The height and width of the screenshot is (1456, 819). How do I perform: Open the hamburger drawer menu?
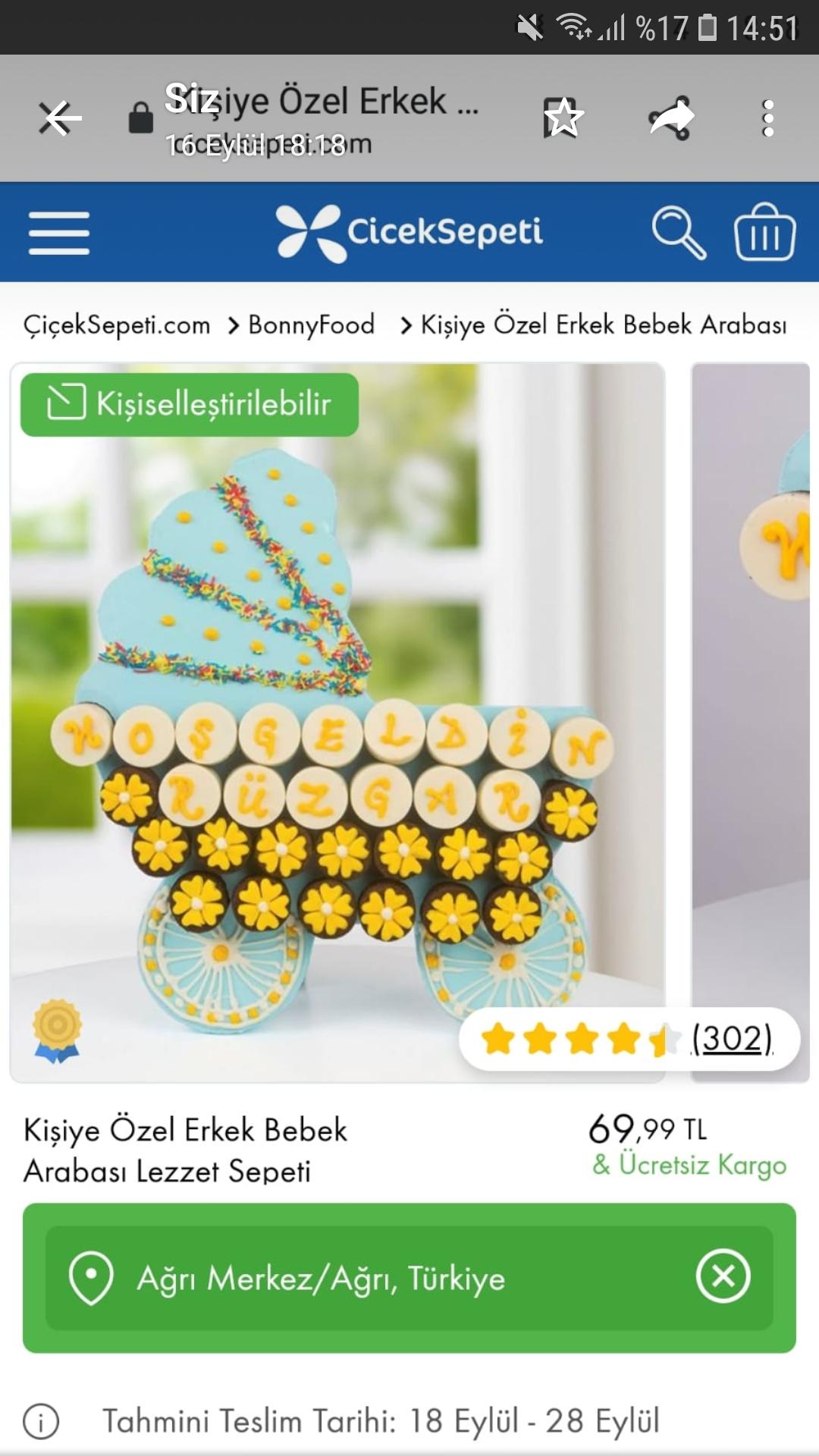coord(59,233)
